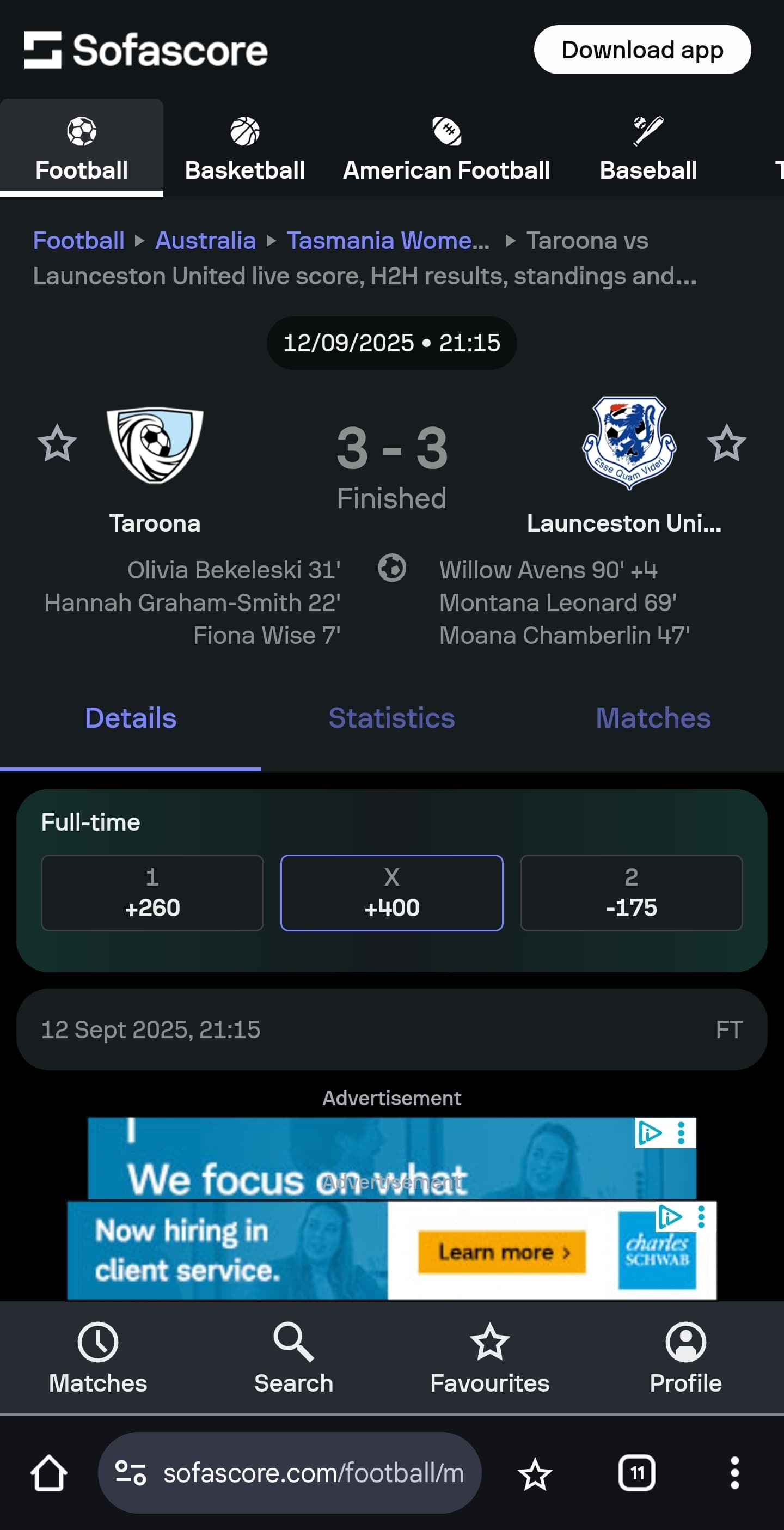Switch to the Statistics tab

tap(391, 718)
